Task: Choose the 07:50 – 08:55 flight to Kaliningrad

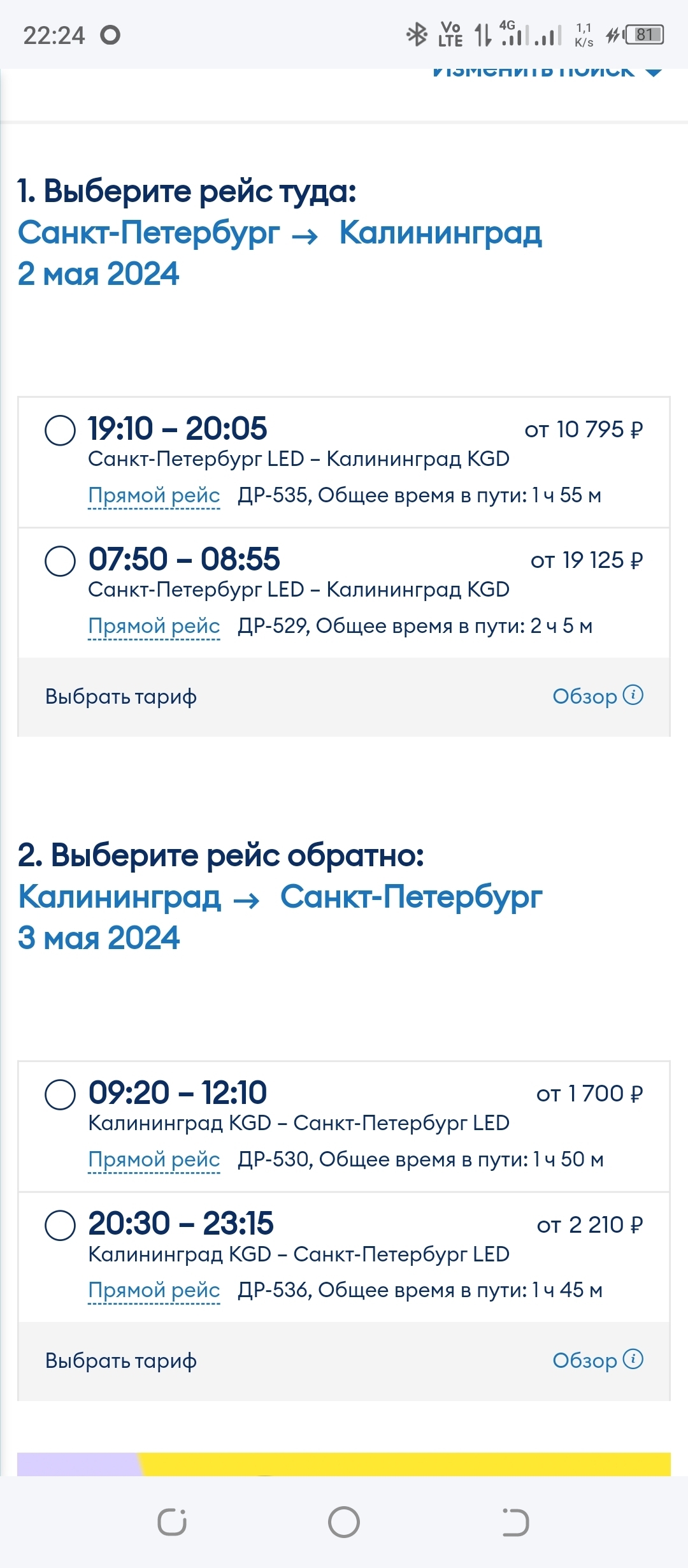Action: [x=61, y=561]
